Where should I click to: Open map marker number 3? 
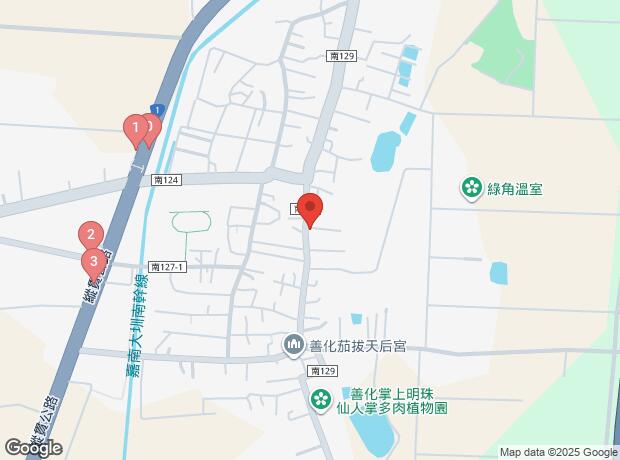[93, 263]
